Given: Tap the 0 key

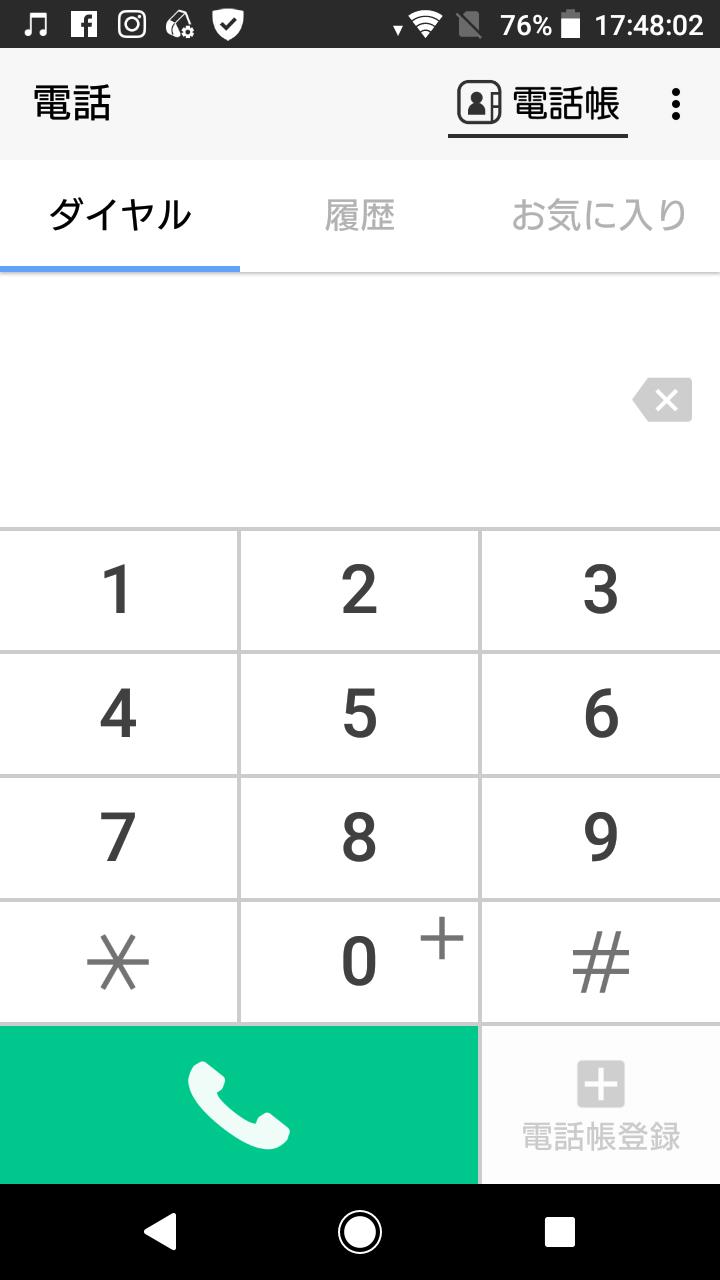Looking at the screenshot, I should point(360,962).
